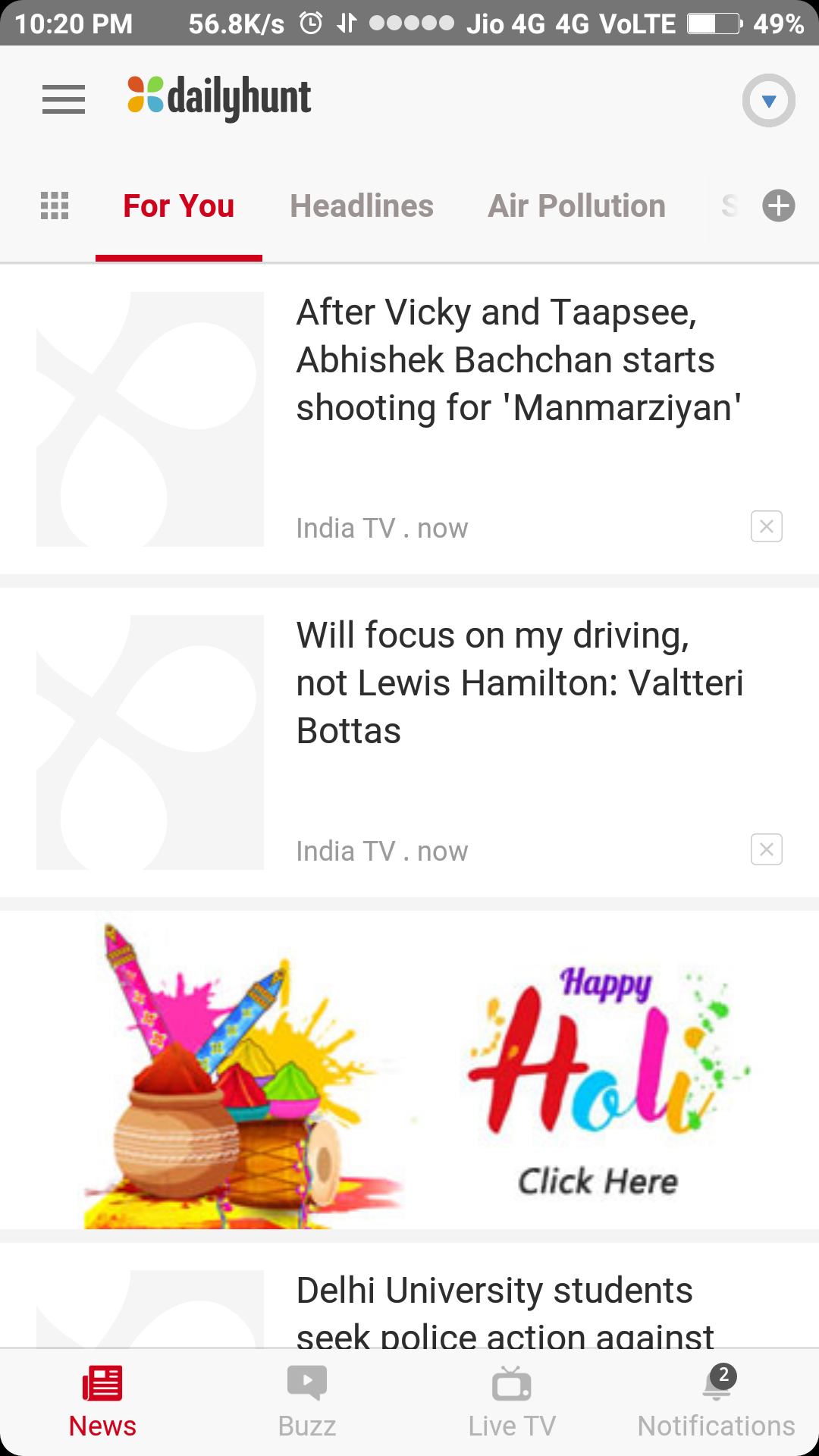Read the Valtteri Bottas driving story
The height and width of the screenshot is (1456, 819).
tap(519, 683)
